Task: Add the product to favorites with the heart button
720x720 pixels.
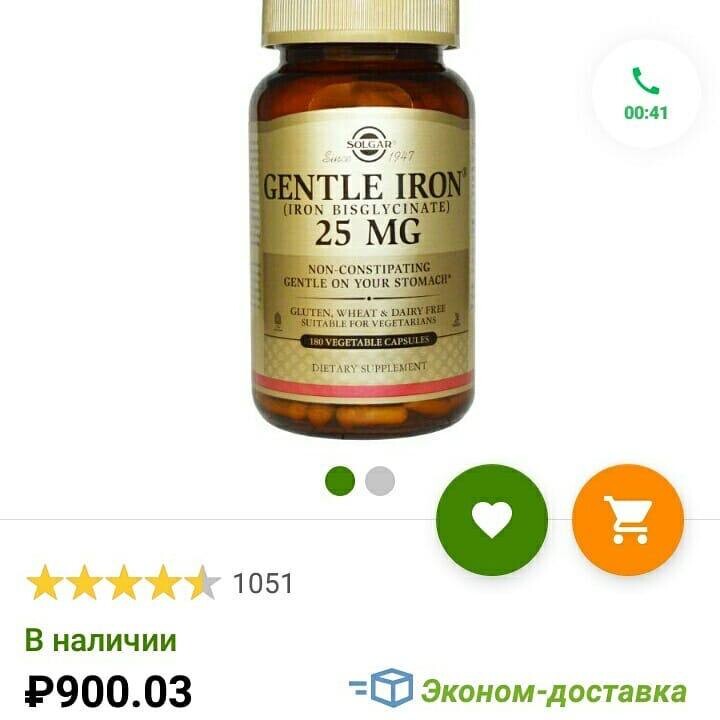Action: pyautogui.click(x=492, y=520)
